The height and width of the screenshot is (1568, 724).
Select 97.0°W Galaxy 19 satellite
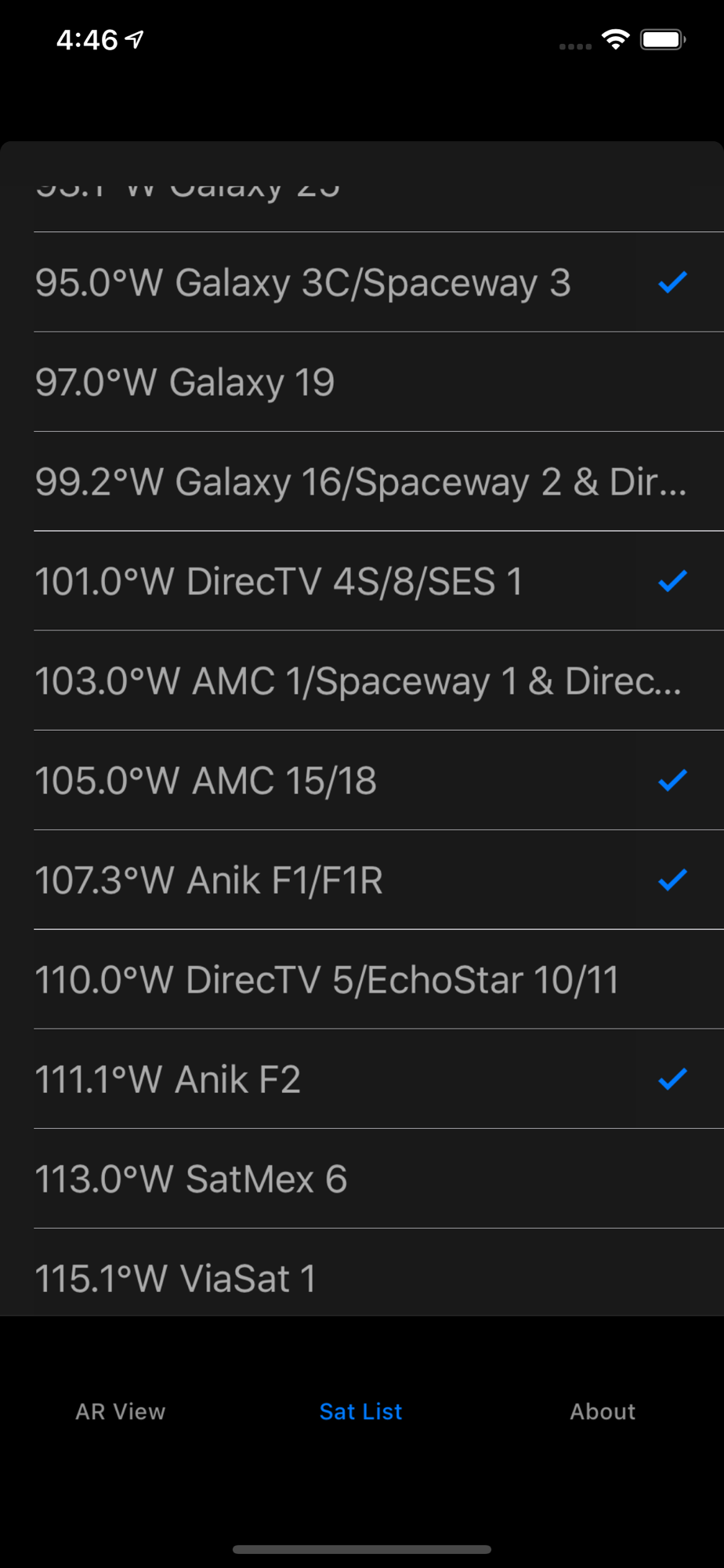pyautogui.click(x=362, y=382)
